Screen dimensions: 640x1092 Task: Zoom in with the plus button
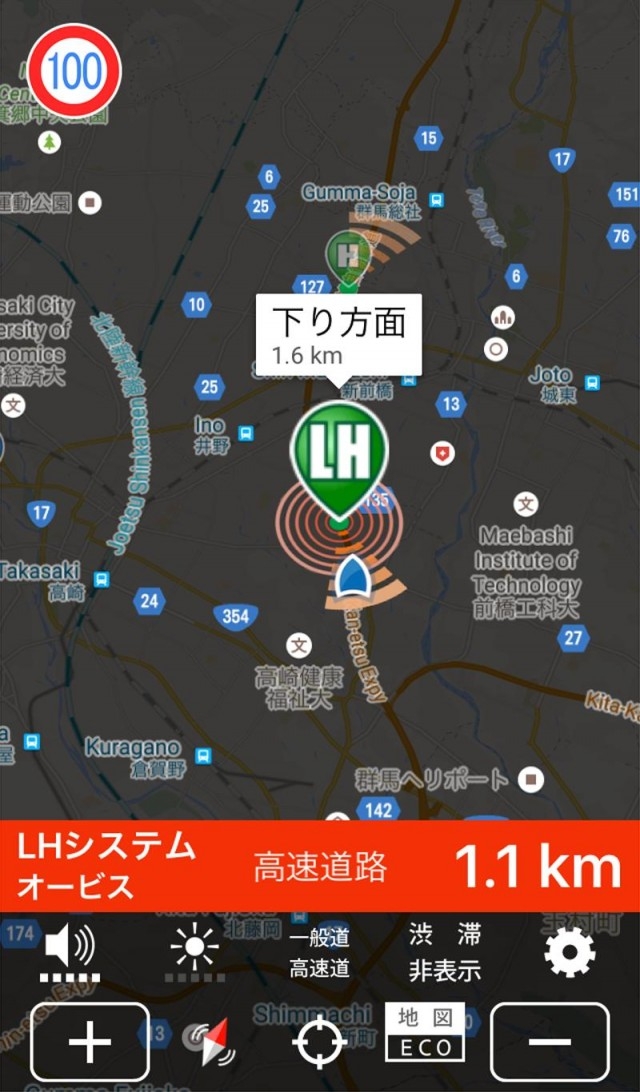click(x=90, y=1042)
